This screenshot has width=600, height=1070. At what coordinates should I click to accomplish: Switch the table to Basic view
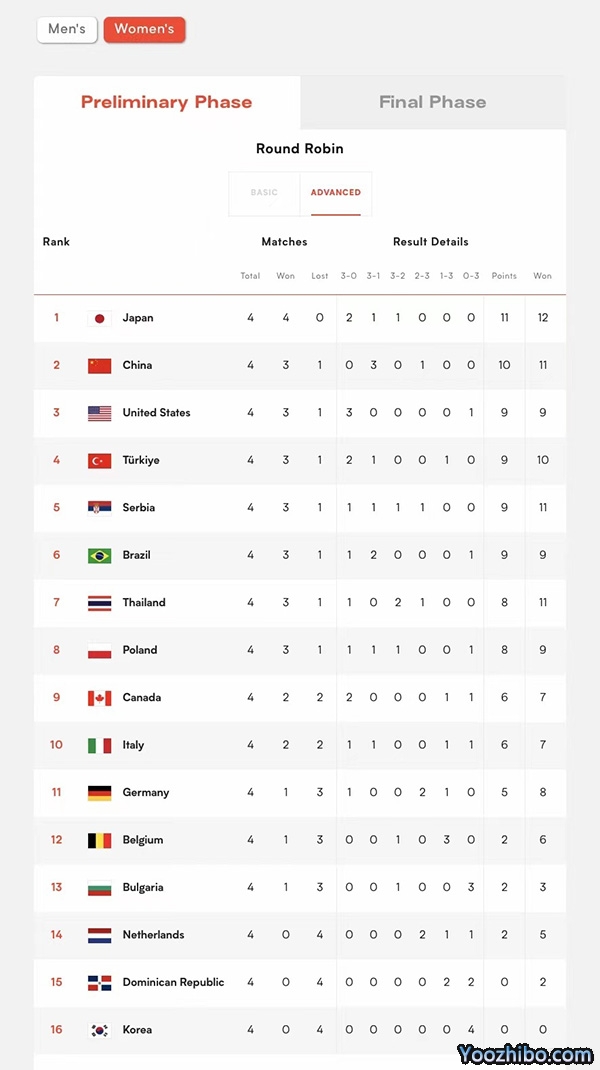pos(264,192)
